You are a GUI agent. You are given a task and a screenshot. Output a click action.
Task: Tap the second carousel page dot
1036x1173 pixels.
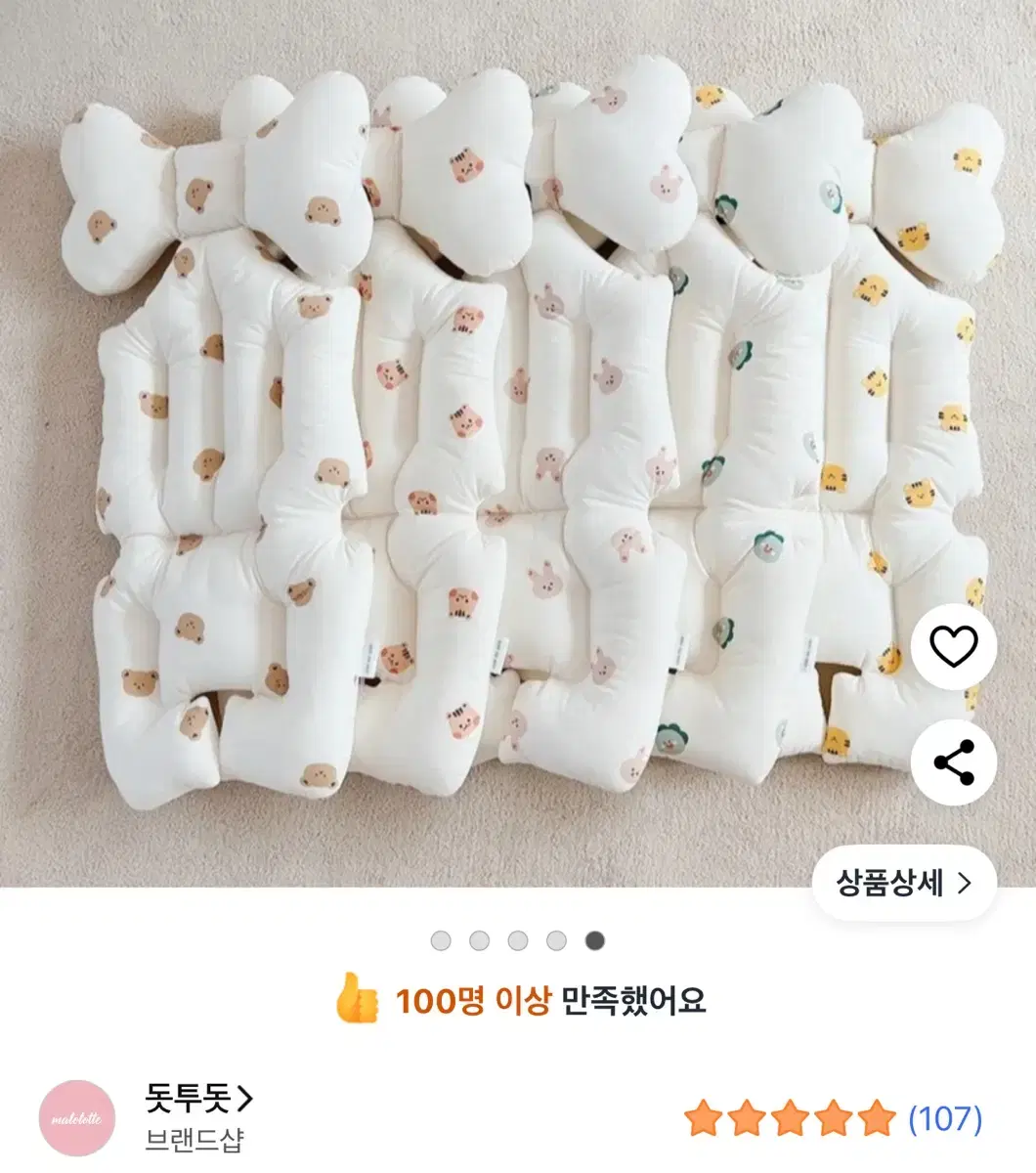(477, 941)
